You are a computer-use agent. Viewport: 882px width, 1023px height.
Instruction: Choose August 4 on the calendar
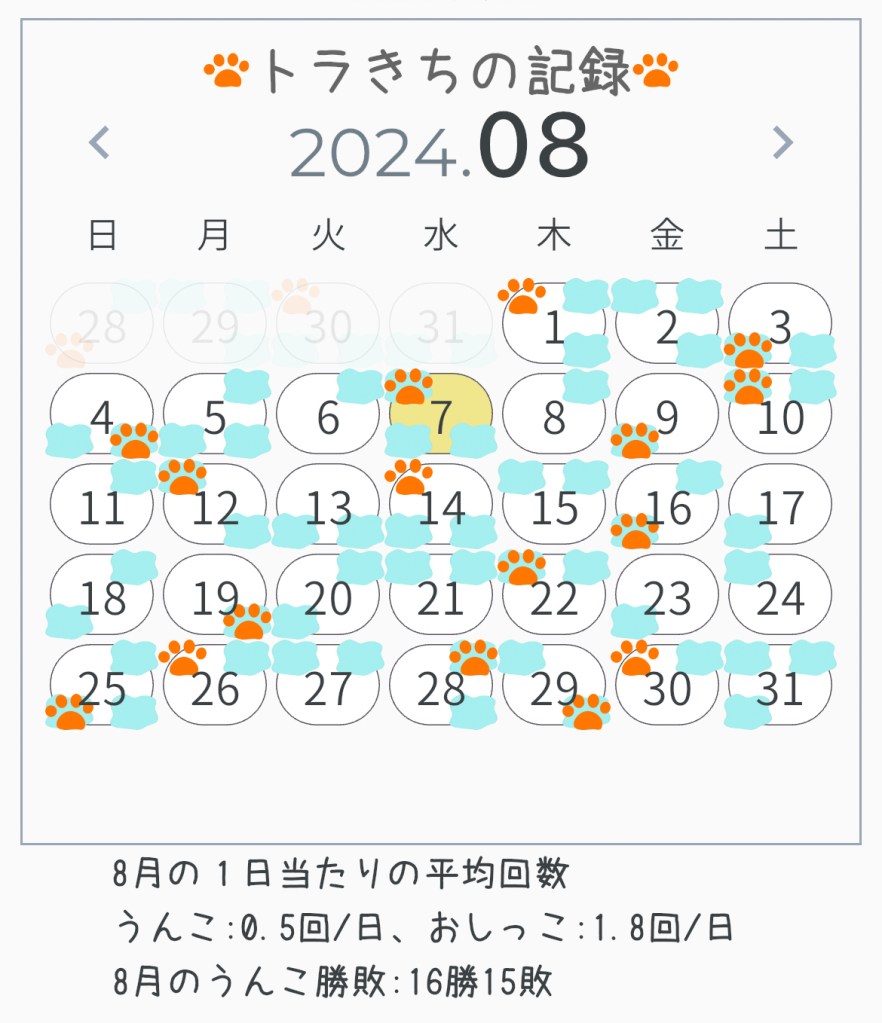(x=102, y=418)
